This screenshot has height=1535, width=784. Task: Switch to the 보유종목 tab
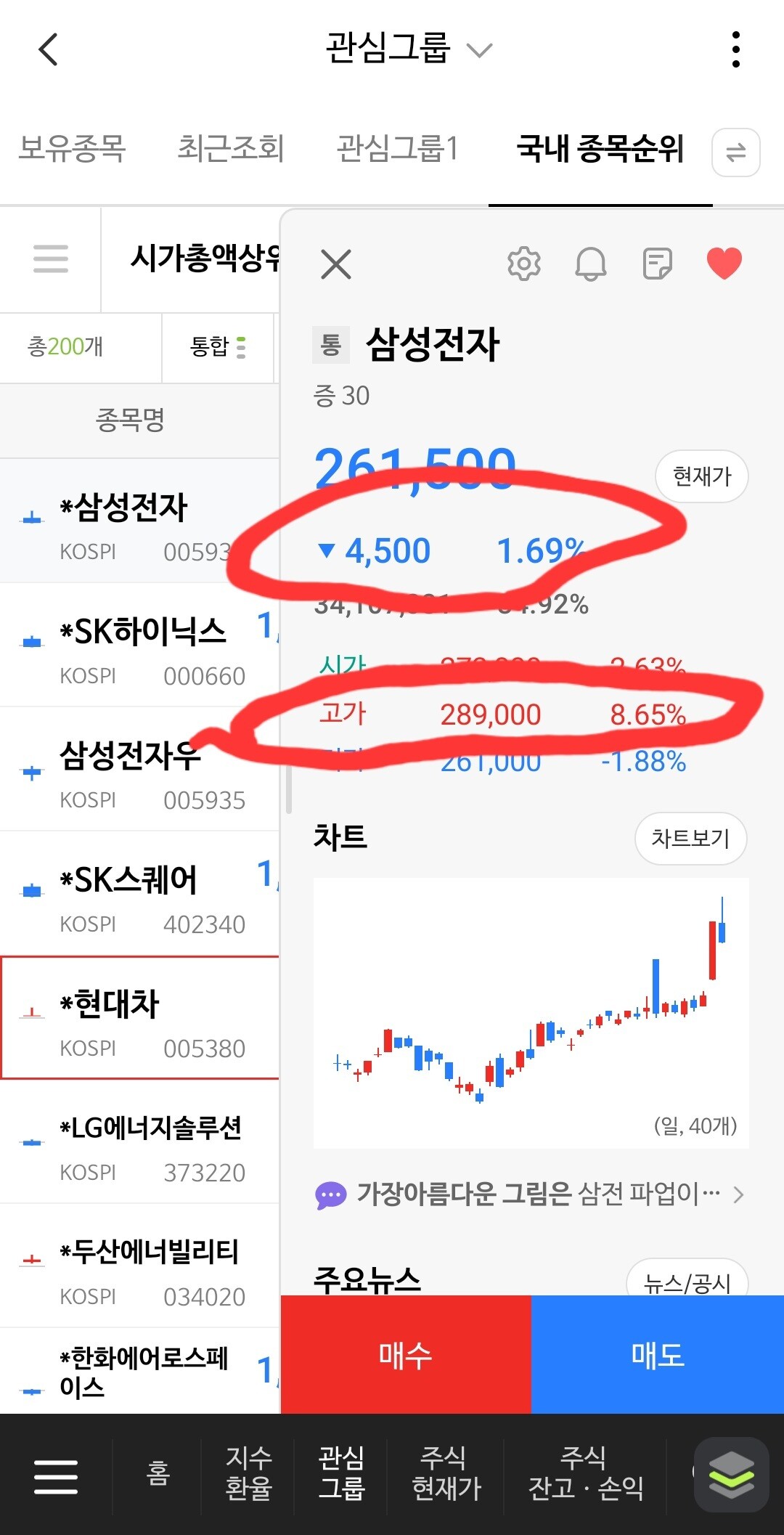(72, 148)
